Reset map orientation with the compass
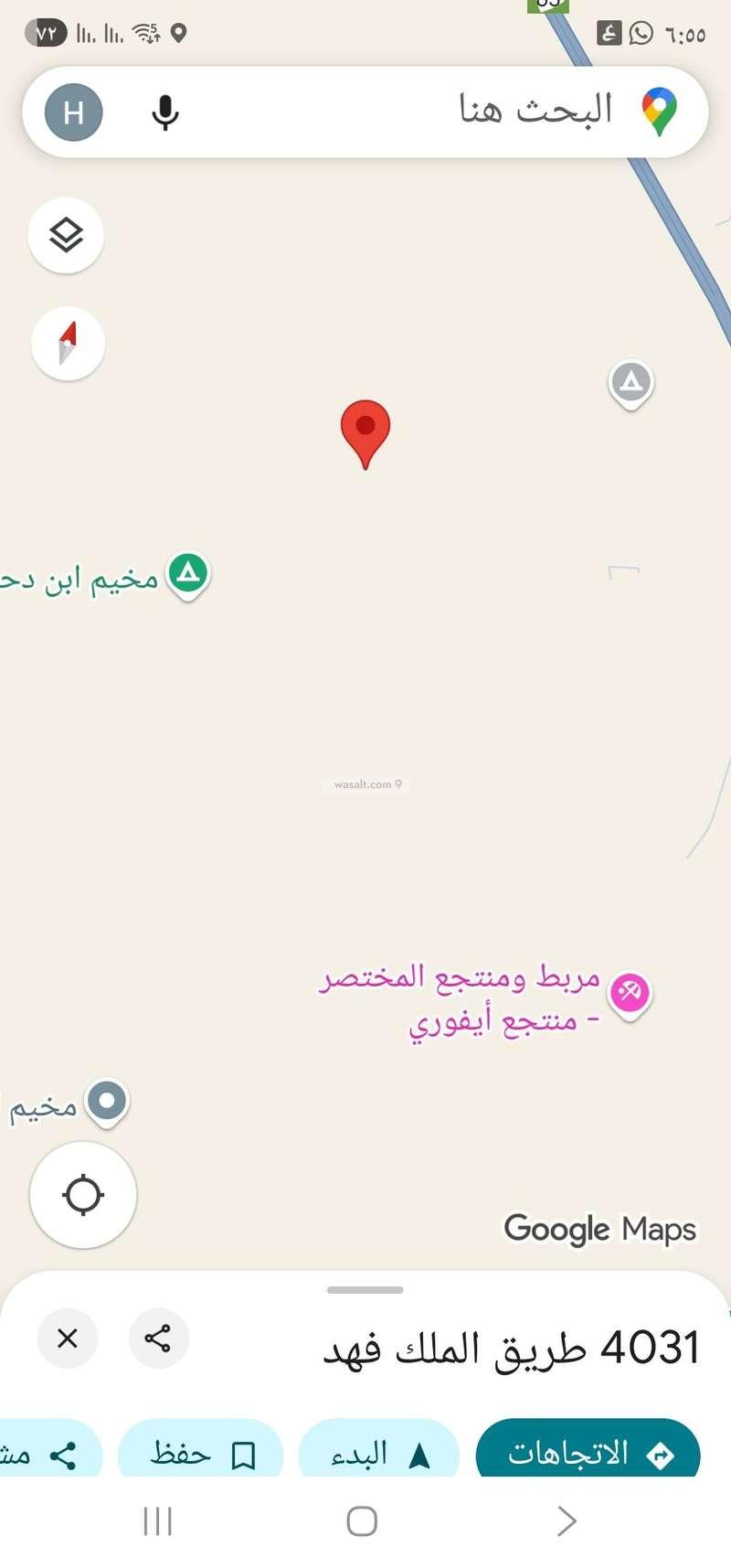 coord(68,343)
